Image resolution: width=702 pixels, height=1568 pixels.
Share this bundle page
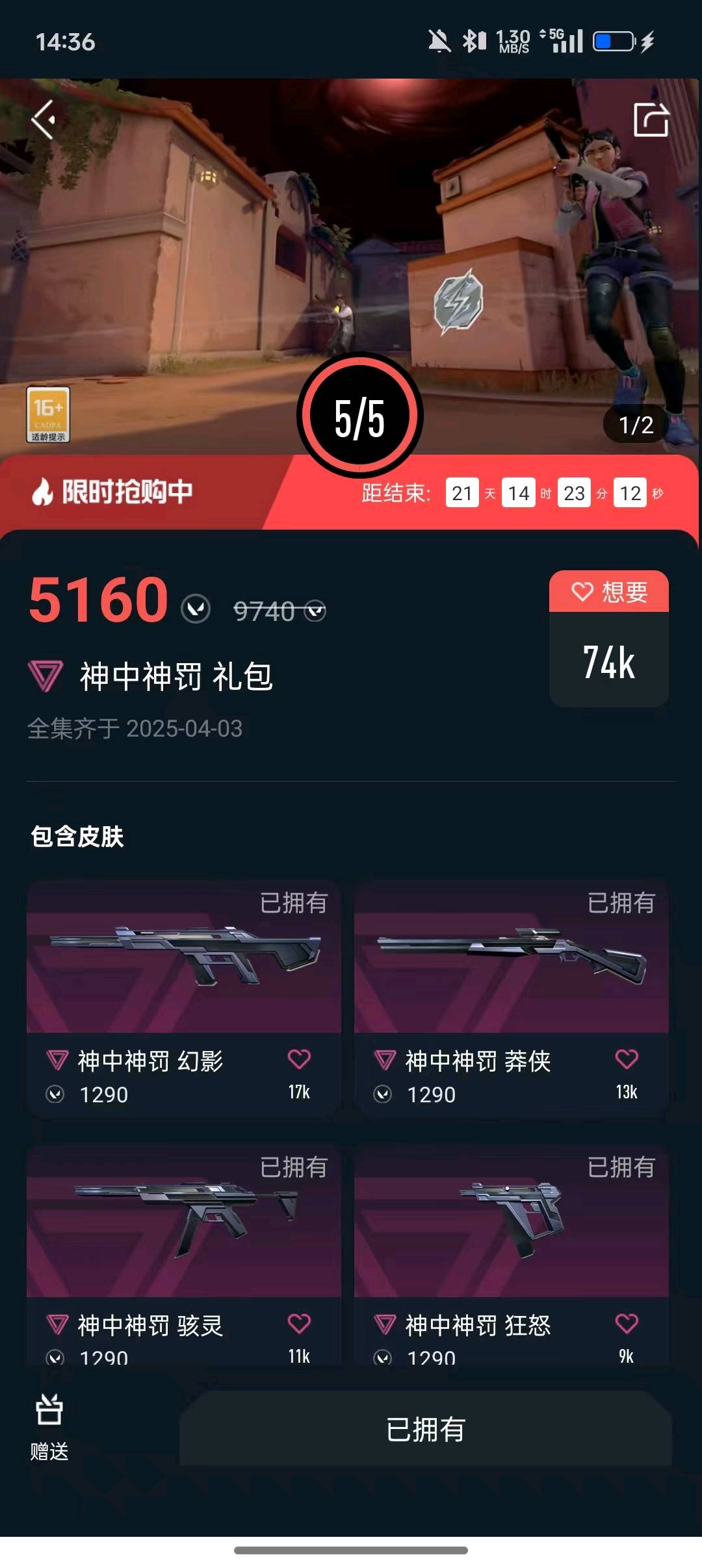point(651,120)
